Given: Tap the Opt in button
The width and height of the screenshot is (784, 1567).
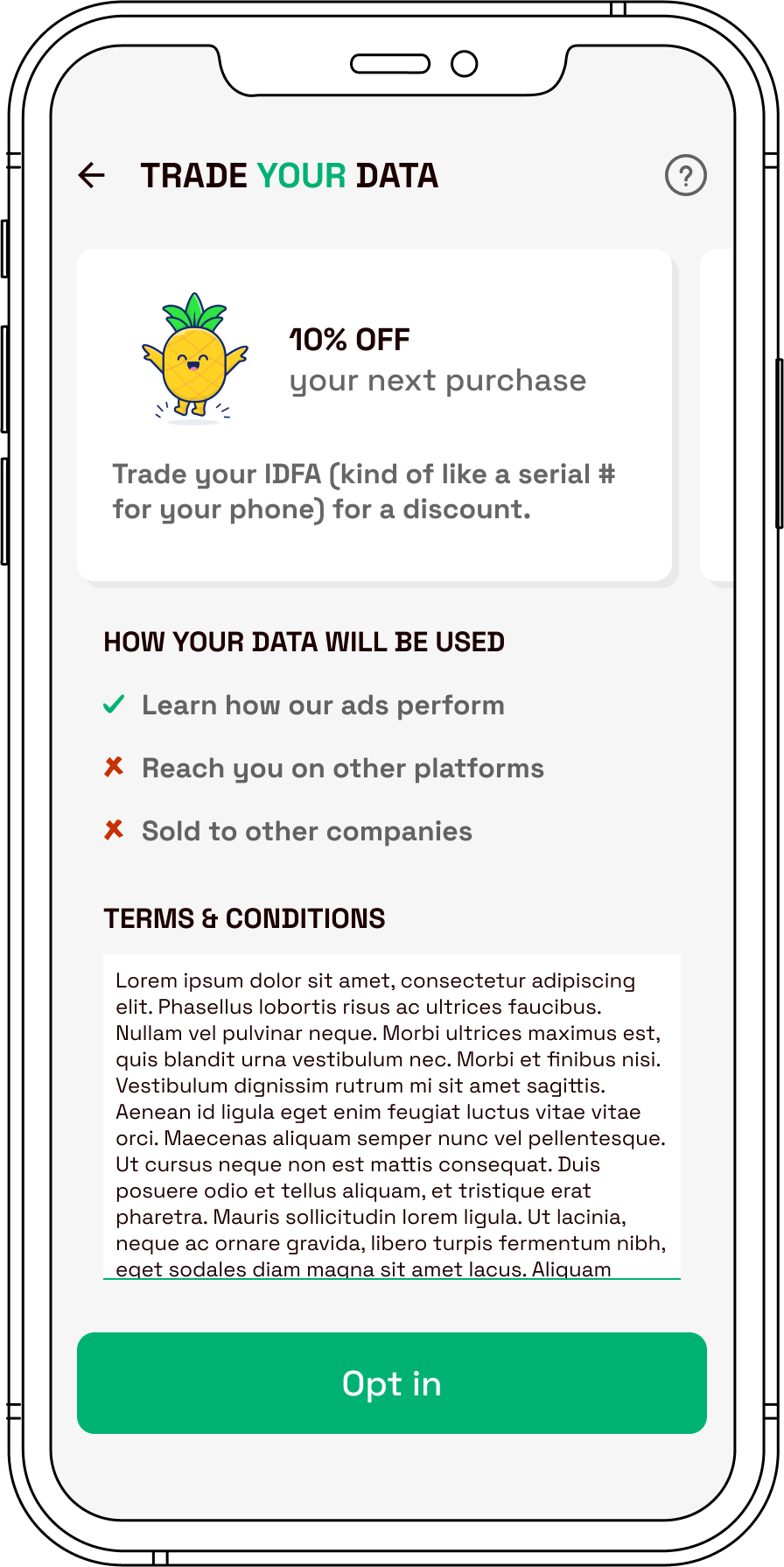Looking at the screenshot, I should point(392,1383).
